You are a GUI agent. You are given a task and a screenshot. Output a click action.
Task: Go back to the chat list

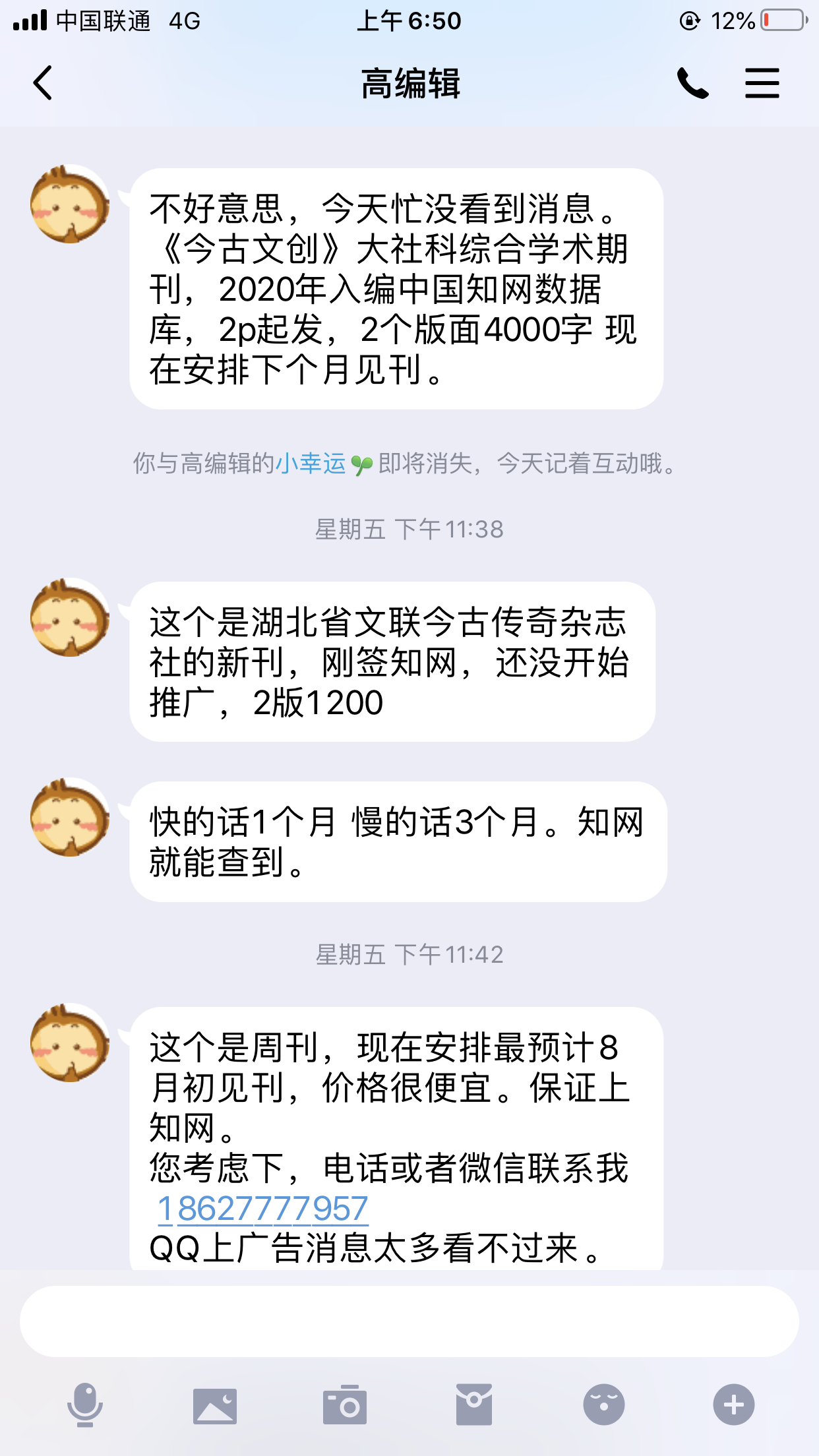(x=43, y=83)
